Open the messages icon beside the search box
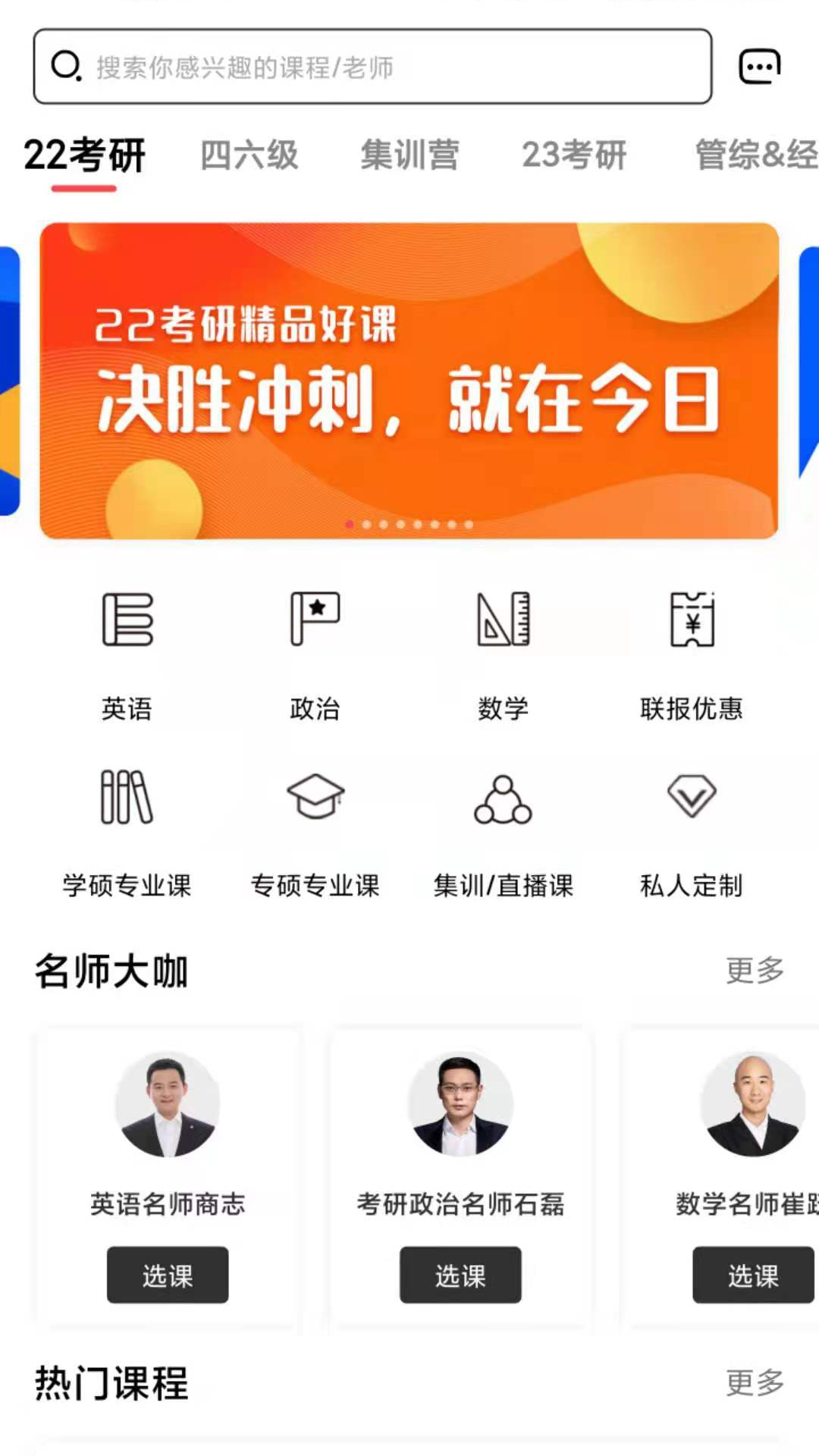The height and width of the screenshot is (1456, 819). click(759, 67)
